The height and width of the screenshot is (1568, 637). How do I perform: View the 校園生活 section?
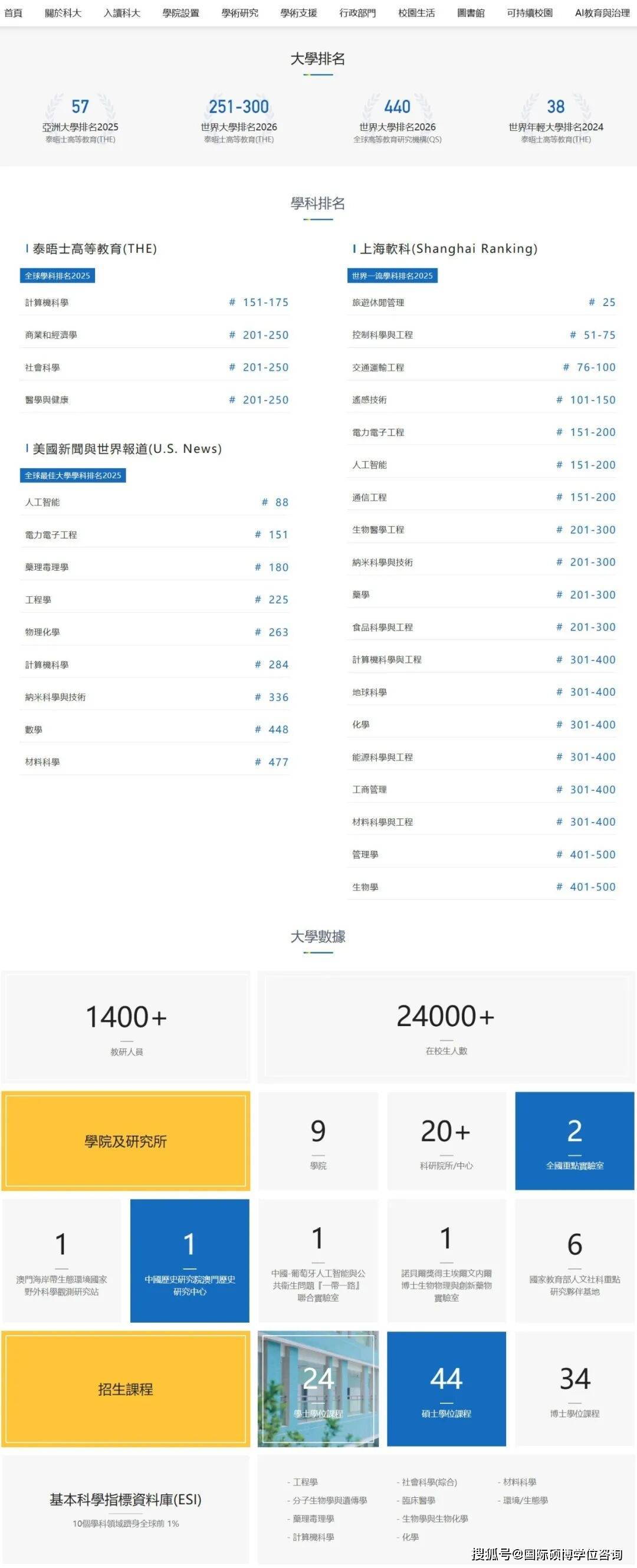pyautogui.click(x=416, y=13)
